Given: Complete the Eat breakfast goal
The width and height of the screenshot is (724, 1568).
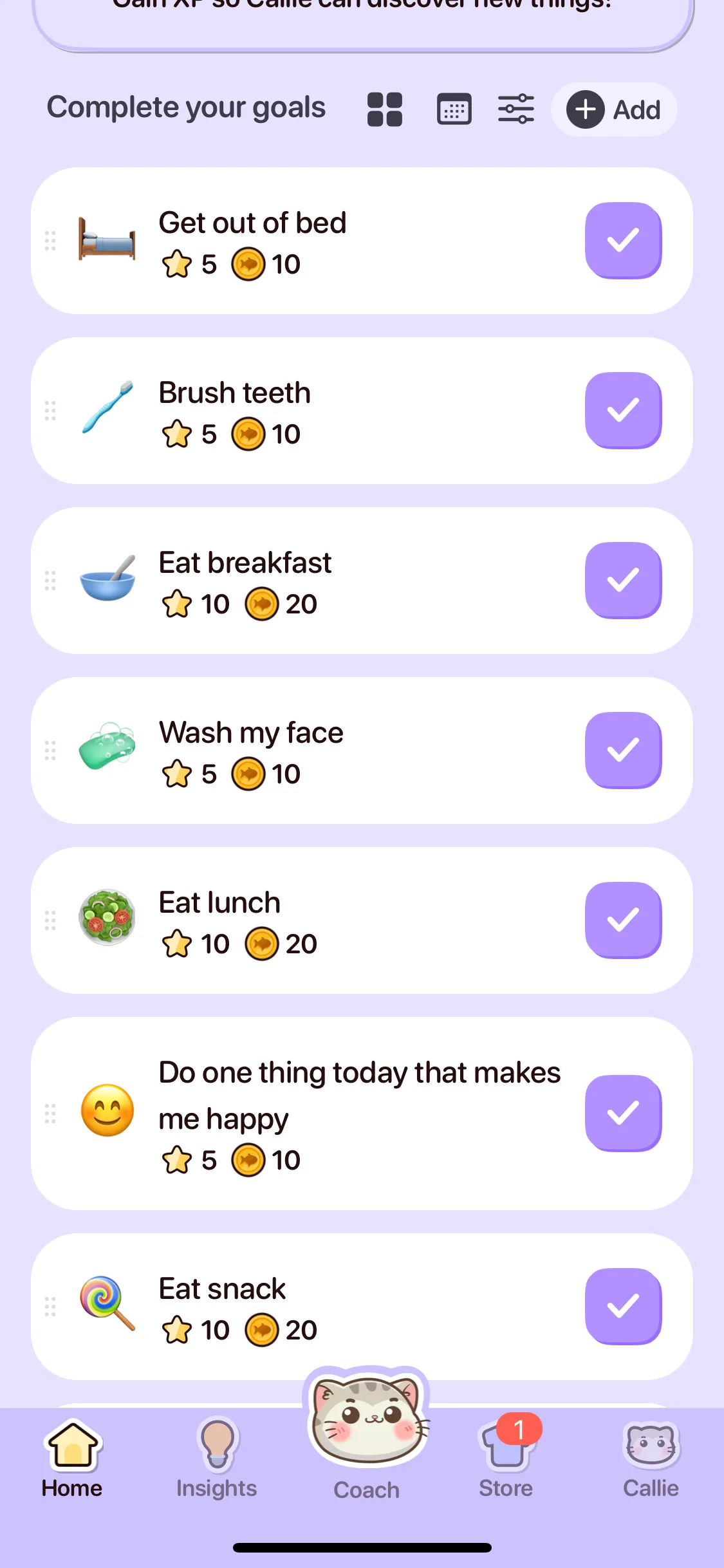Looking at the screenshot, I should [623, 581].
